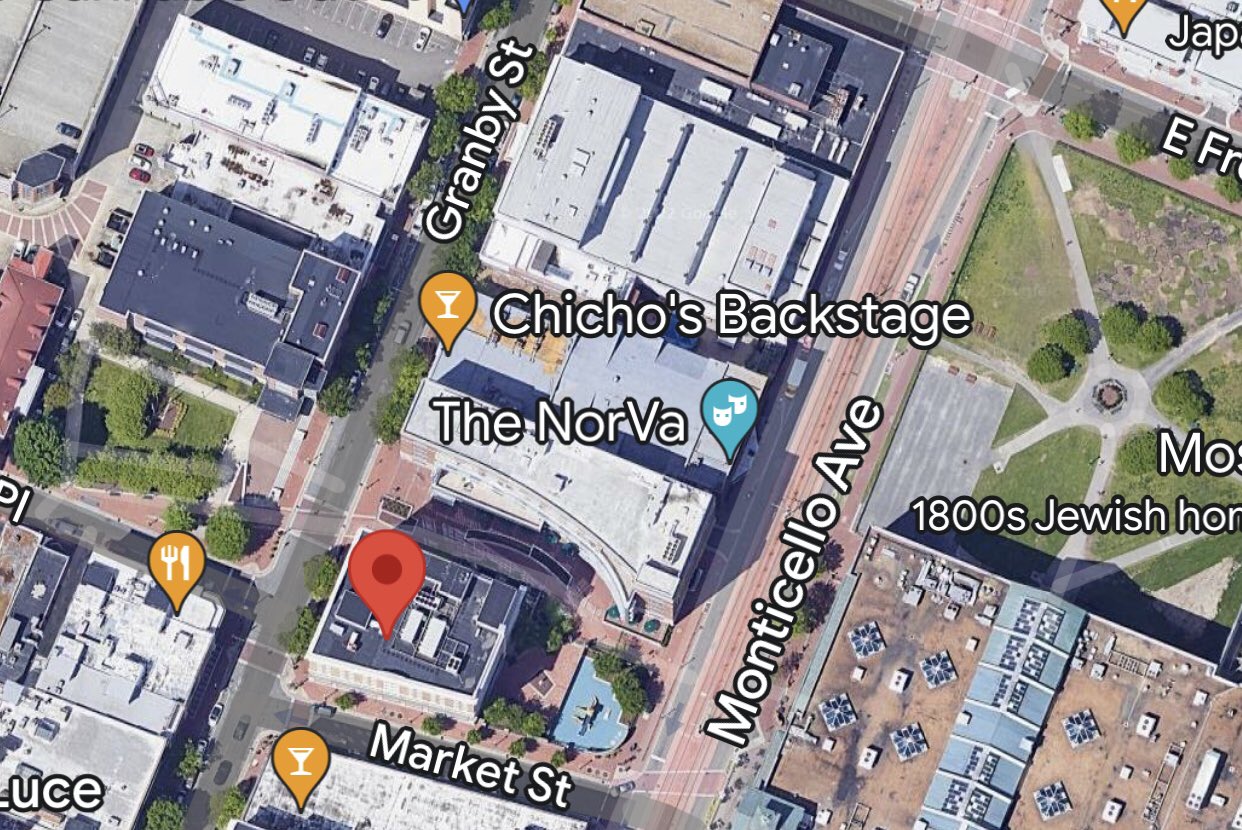Open the Chicho's Backstage bar marker

447,303
